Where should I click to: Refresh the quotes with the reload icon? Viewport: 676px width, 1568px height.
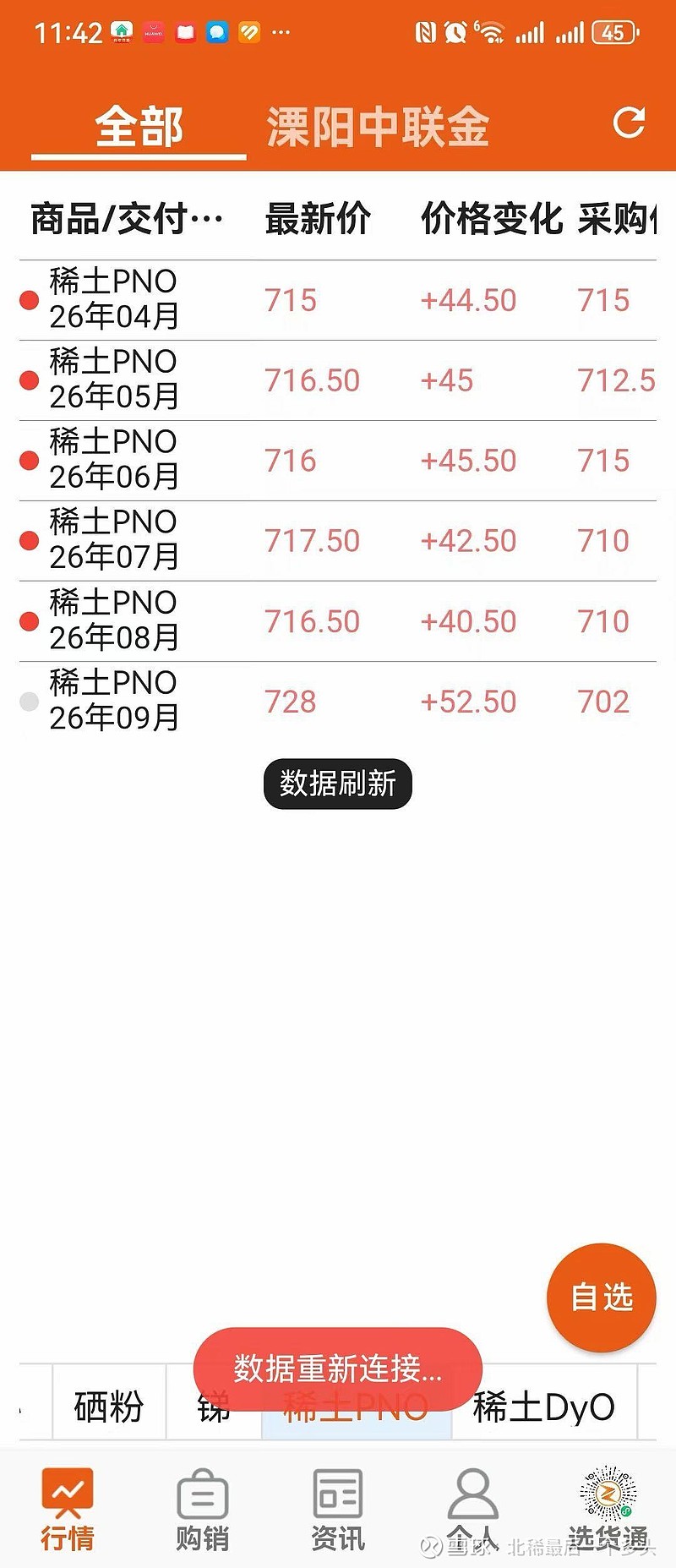629,123
